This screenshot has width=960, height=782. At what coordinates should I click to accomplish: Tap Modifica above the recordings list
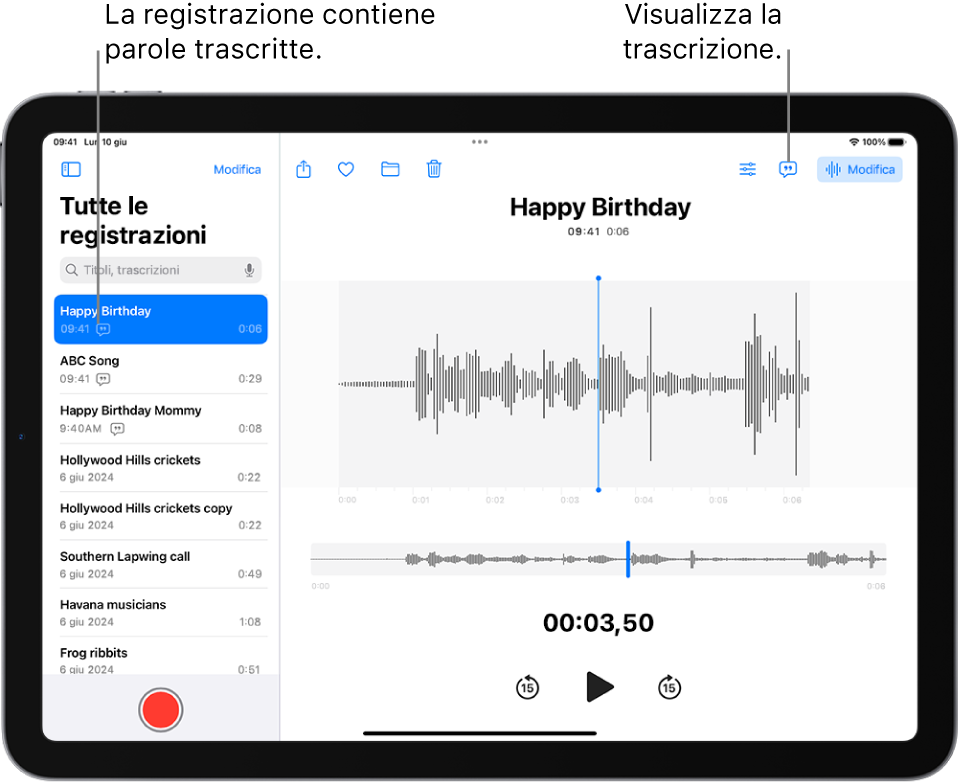237,170
